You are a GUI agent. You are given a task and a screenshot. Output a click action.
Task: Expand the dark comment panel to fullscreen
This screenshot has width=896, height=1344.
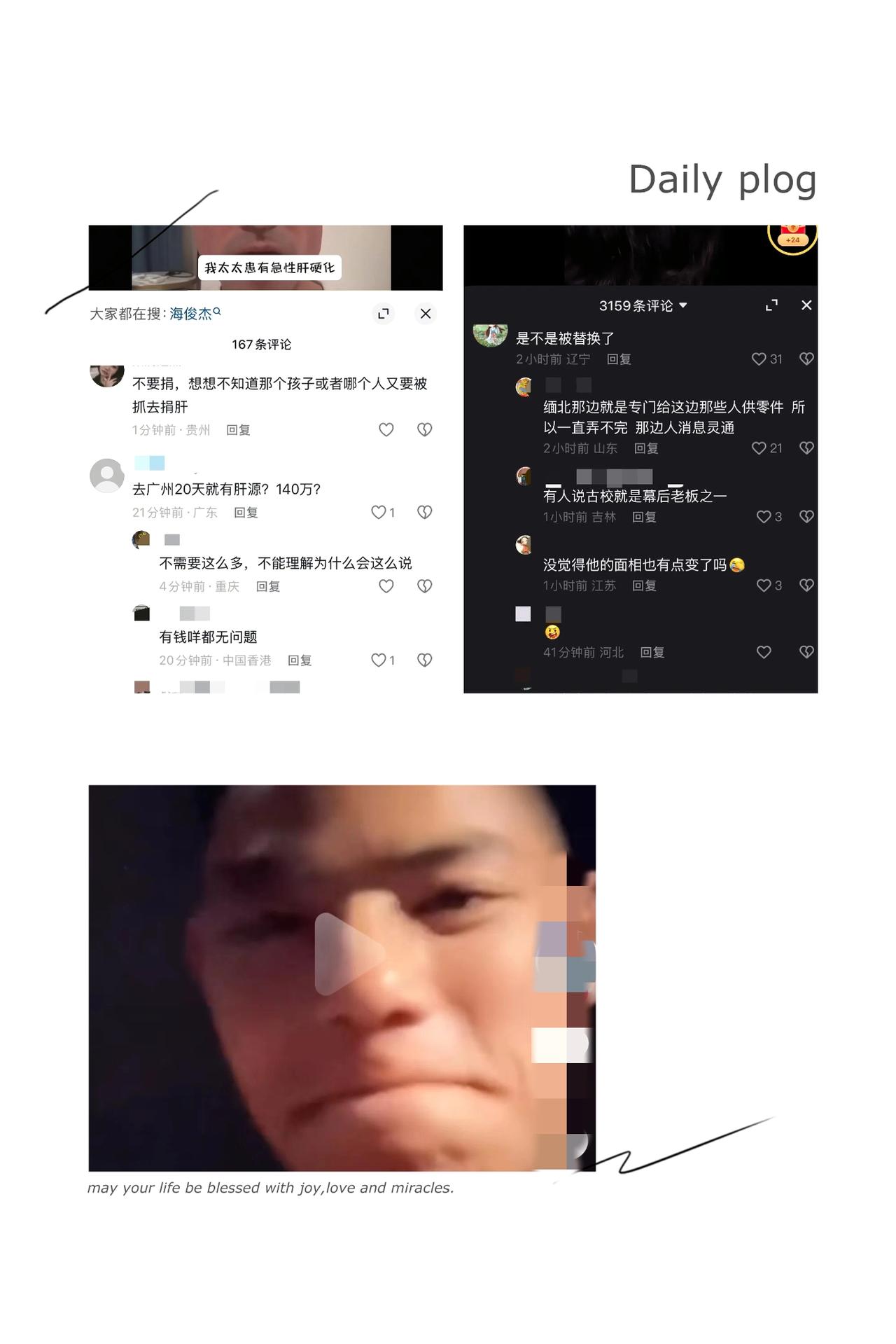click(x=770, y=305)
